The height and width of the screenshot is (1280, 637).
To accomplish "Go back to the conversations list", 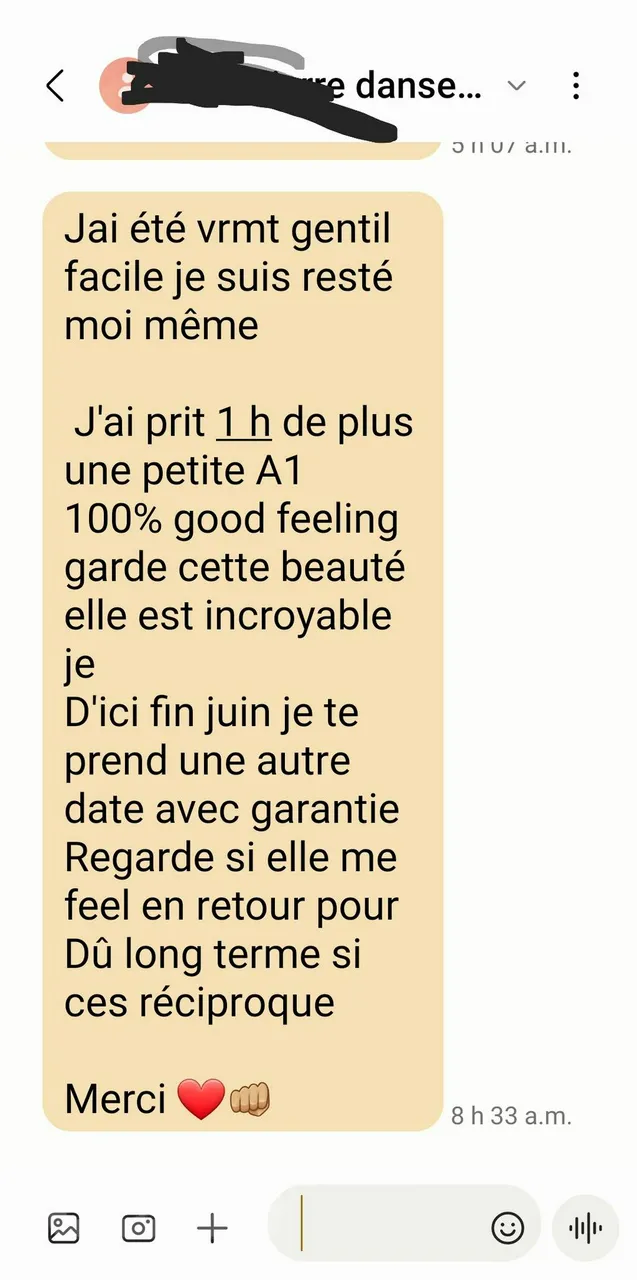I will click(x=56, y=86).
